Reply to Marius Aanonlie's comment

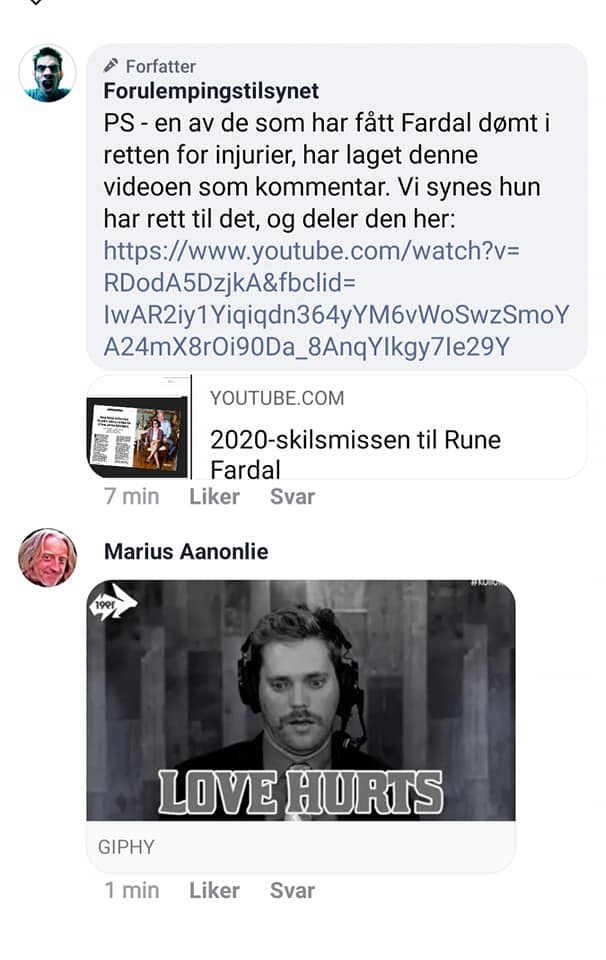click(x=292, y=890)
